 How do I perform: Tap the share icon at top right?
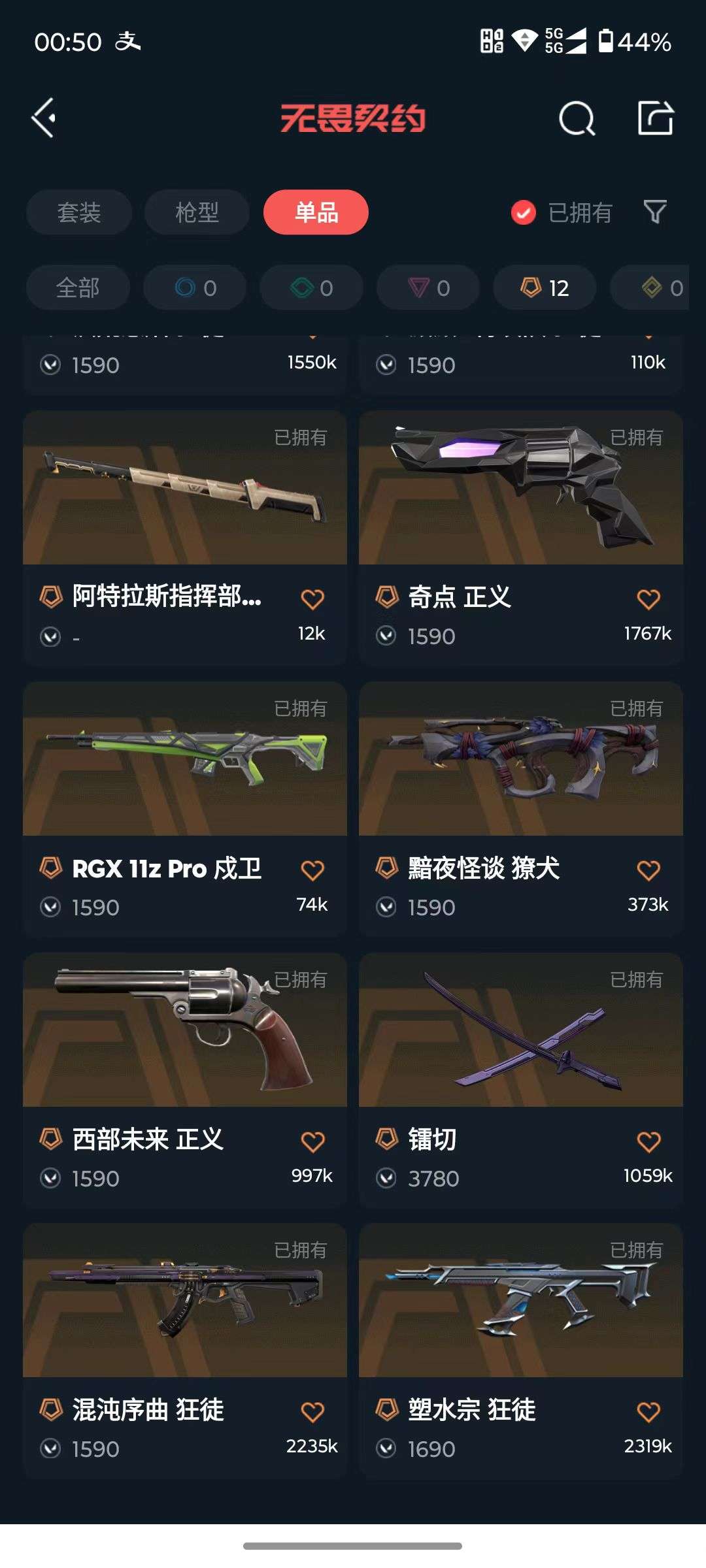[654, 118]
